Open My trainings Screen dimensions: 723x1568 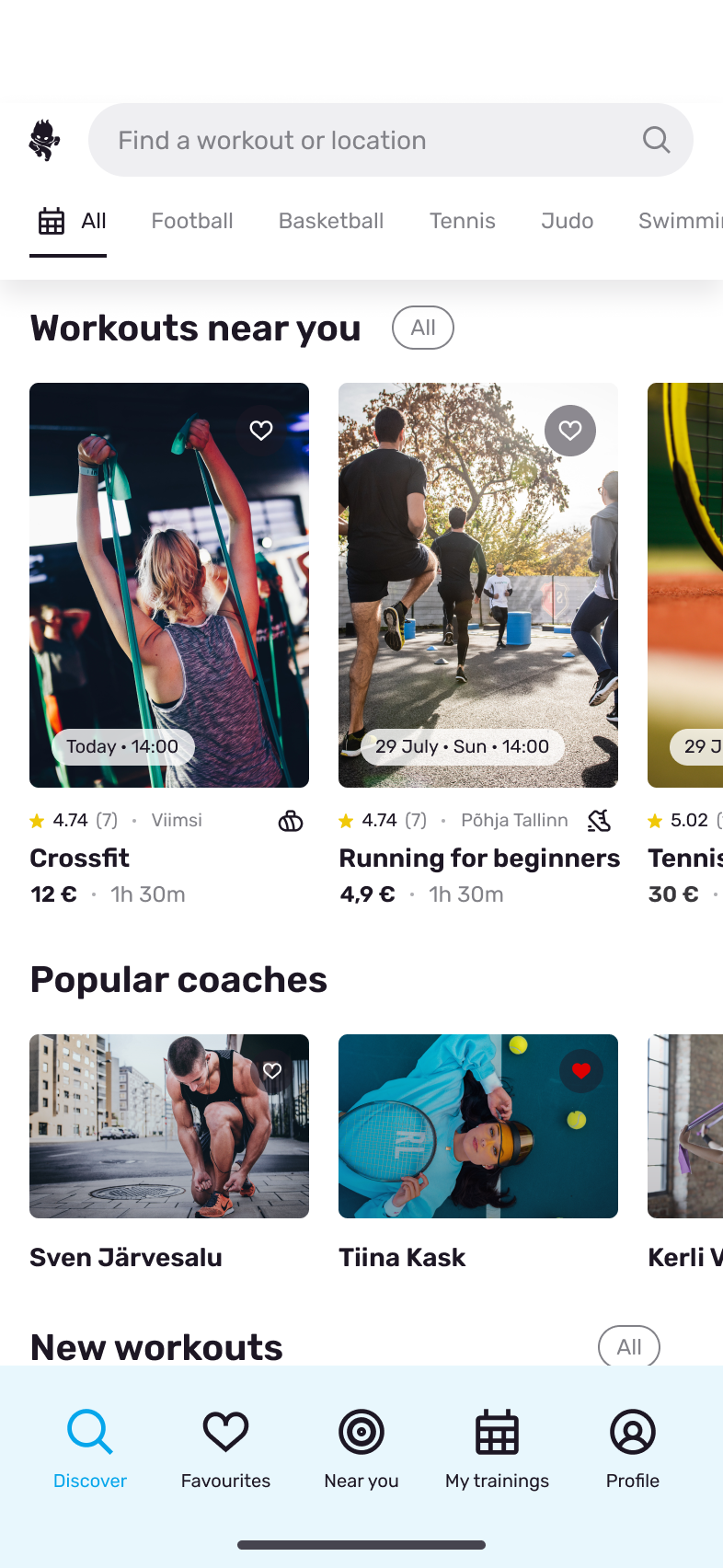(x=497, y=1449)
